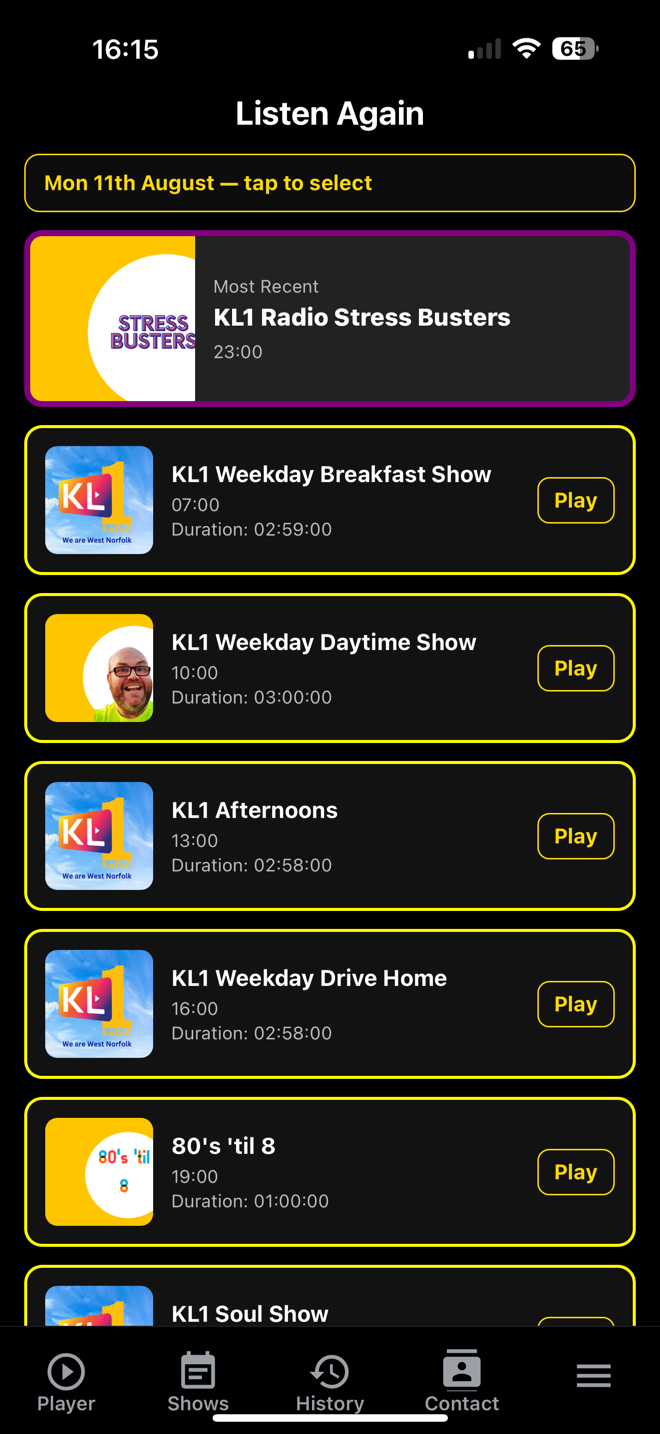660x1434 pixels.
Task: Play the KL1 Afternoons show
Action: coord(575,836)
